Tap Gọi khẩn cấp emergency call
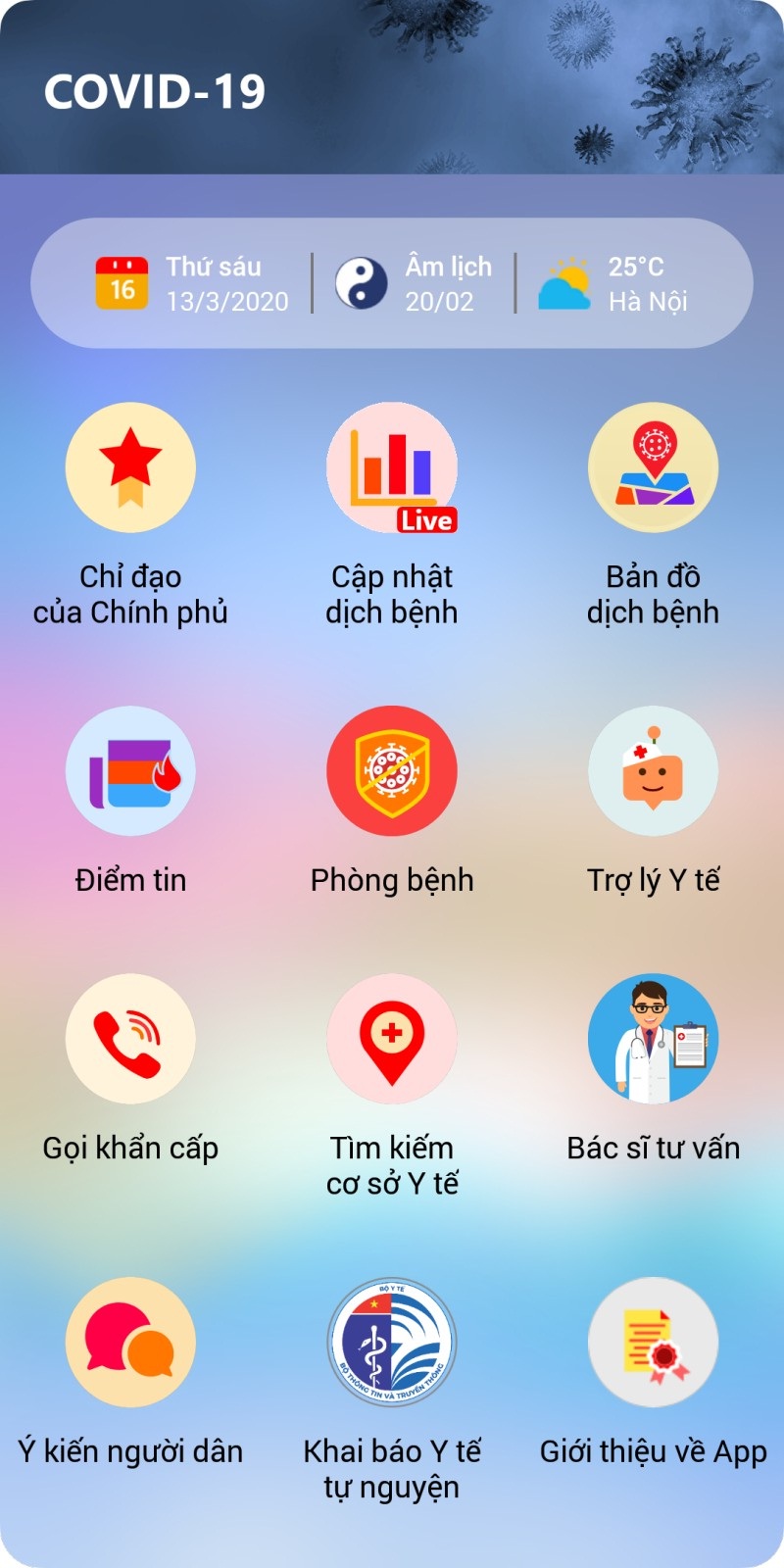The width and height of the screenshot is (784, 1568). [130, 1039]
